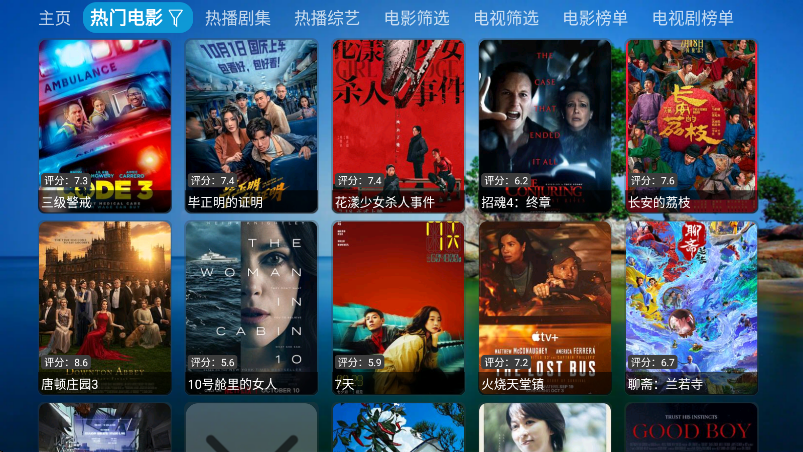Open the movie 聊斋：兰若寺
This screenshot has height=452, width=803.
click(x=691, y=306)
